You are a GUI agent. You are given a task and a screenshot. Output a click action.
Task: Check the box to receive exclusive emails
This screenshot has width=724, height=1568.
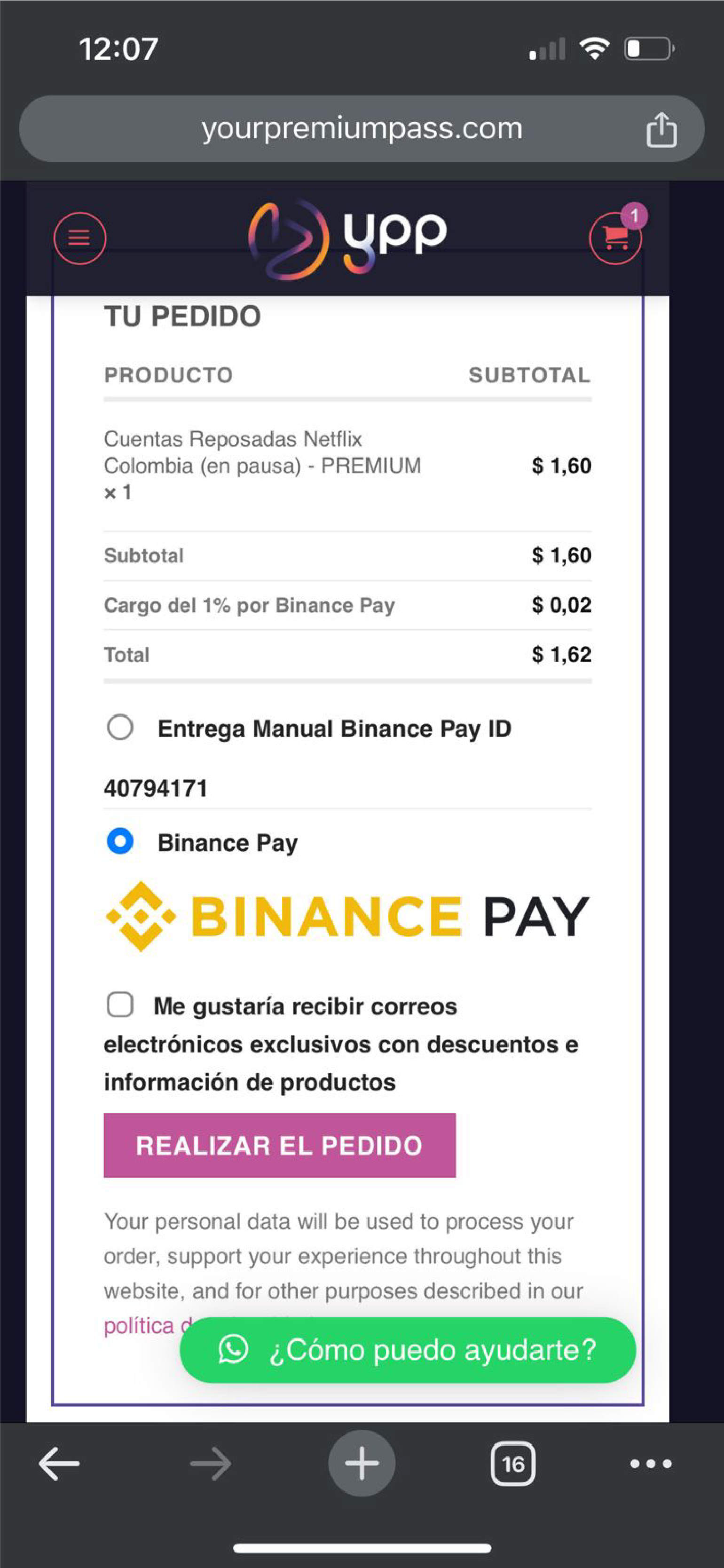120,1005
